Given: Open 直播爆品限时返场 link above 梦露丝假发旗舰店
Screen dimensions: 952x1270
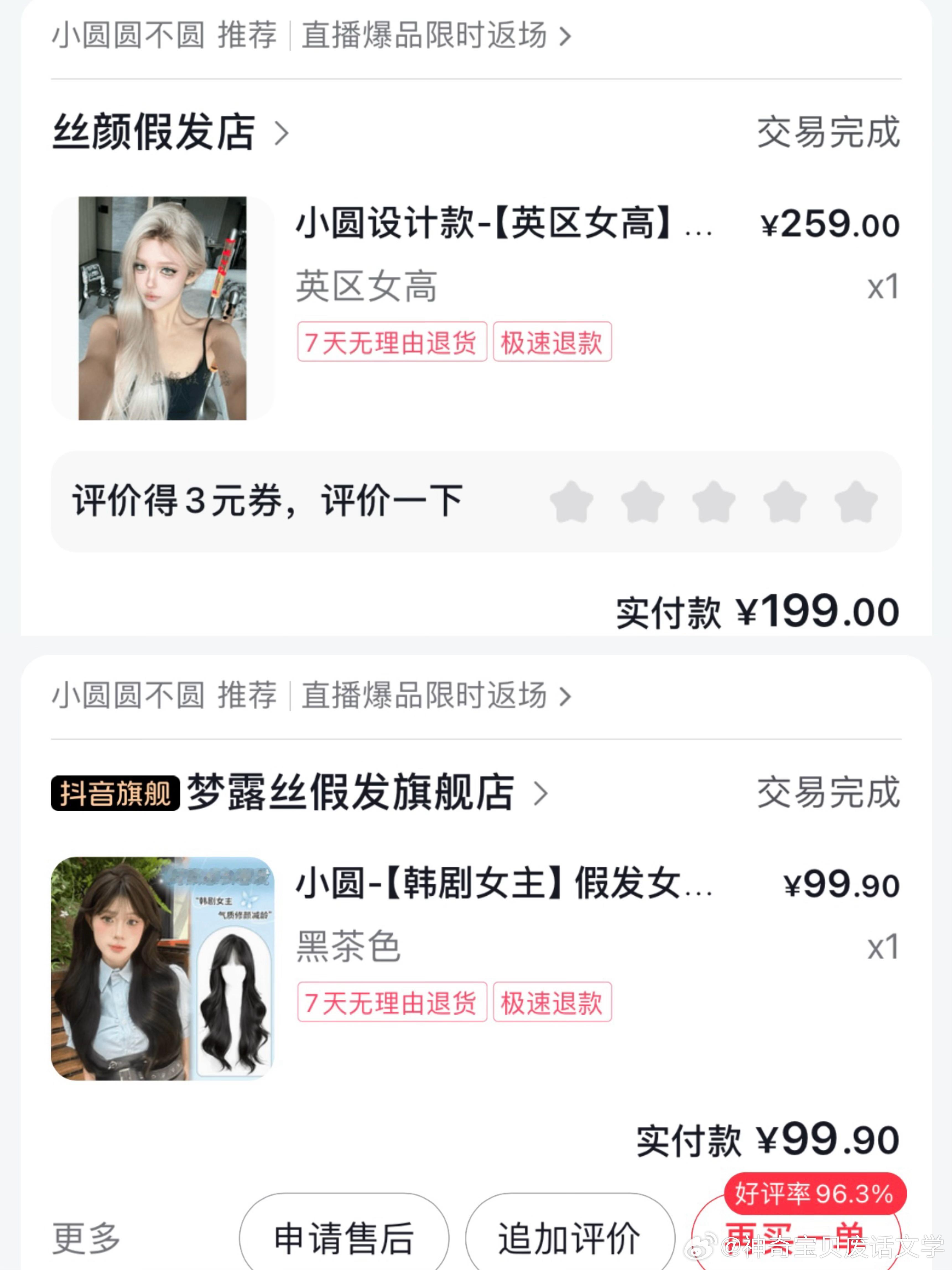Looking at the screenshot, I should [x=436, y=695].
